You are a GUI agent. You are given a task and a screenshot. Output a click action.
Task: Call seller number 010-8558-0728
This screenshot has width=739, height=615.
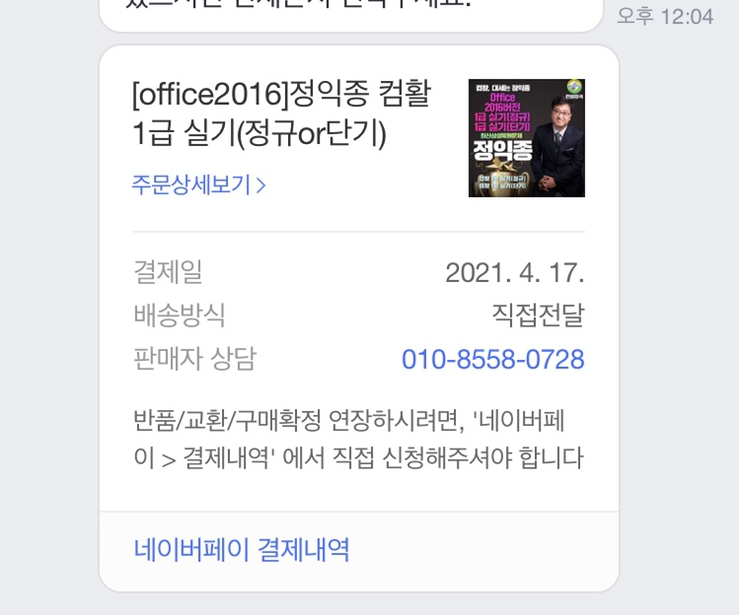point(492,359)
